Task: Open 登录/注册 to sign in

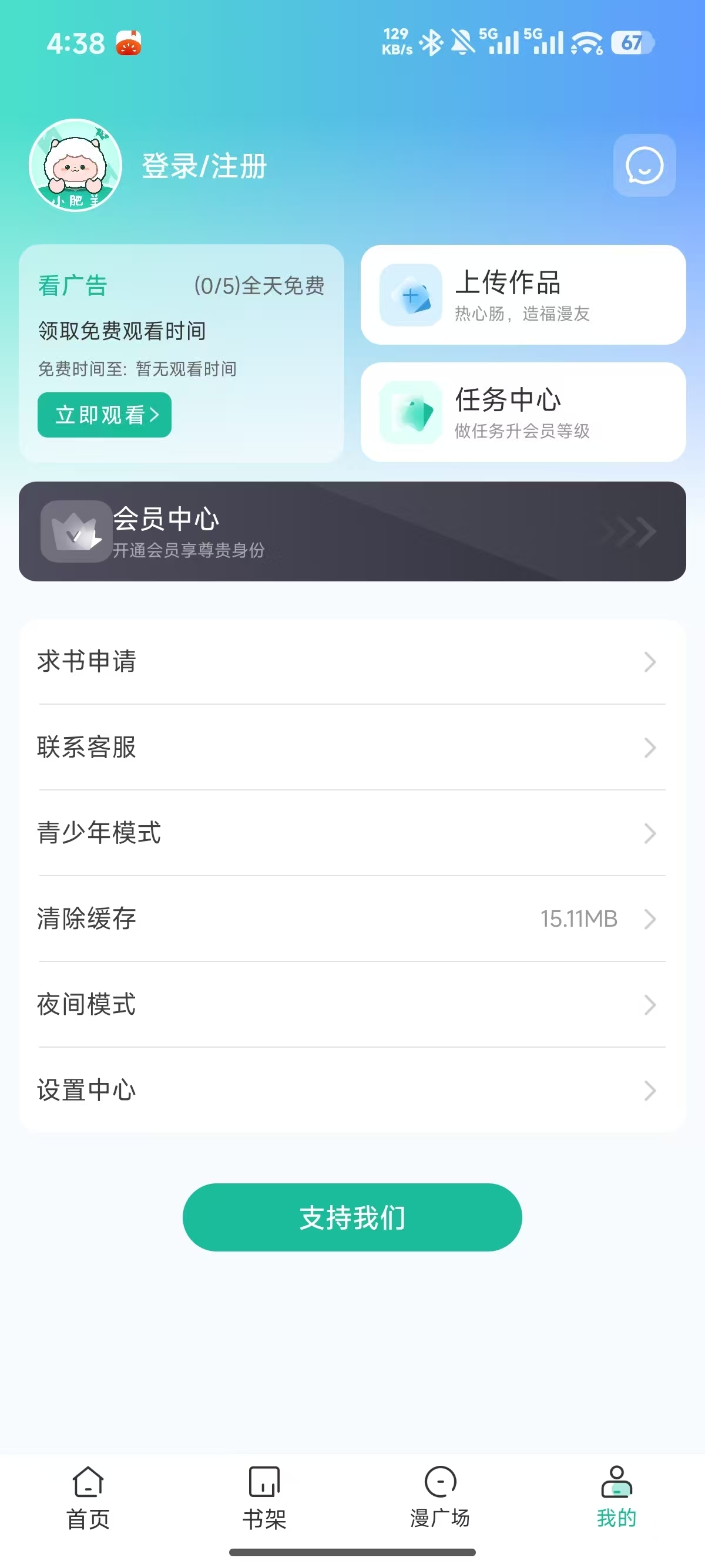Action: [x=204, y=166]
